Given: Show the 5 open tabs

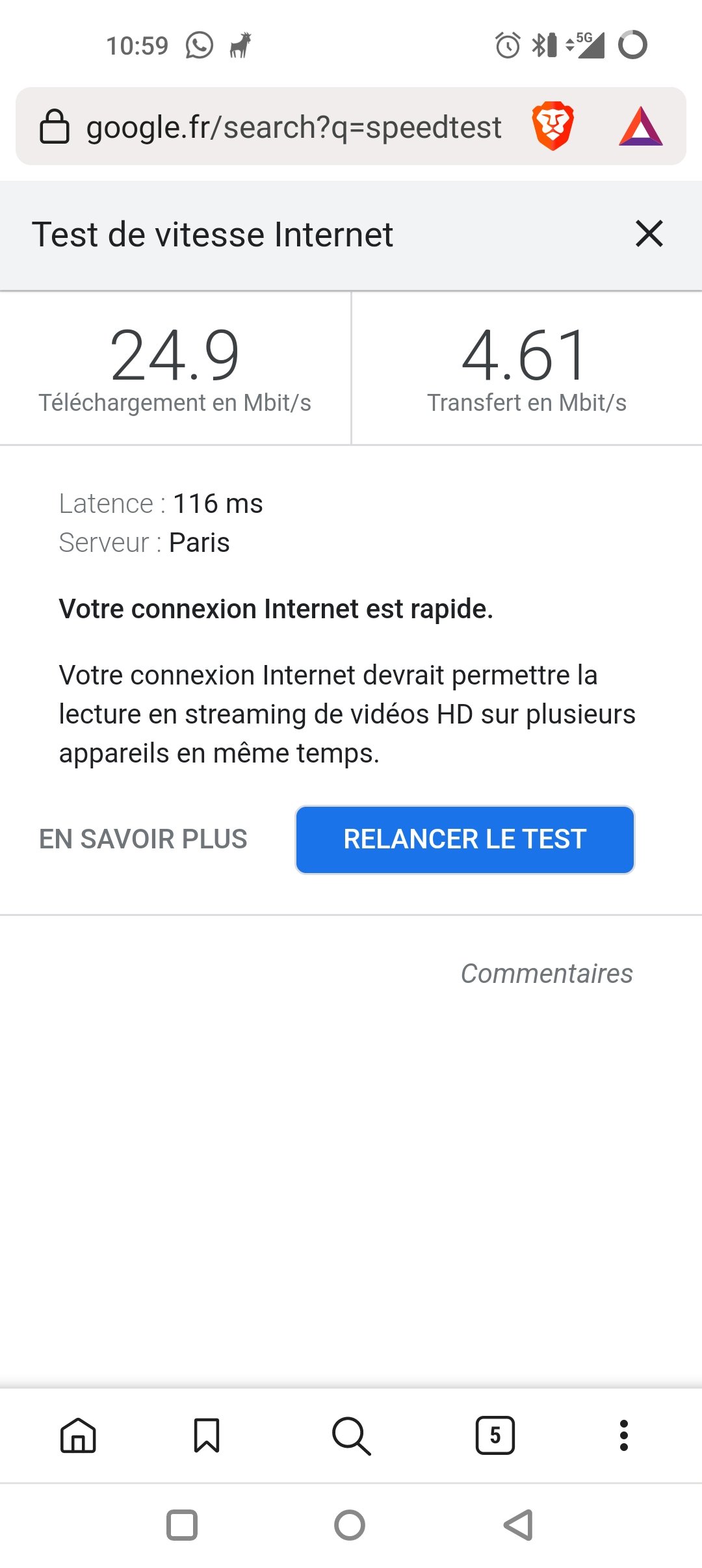Looking at the screenshot, I should [495, 1435].
